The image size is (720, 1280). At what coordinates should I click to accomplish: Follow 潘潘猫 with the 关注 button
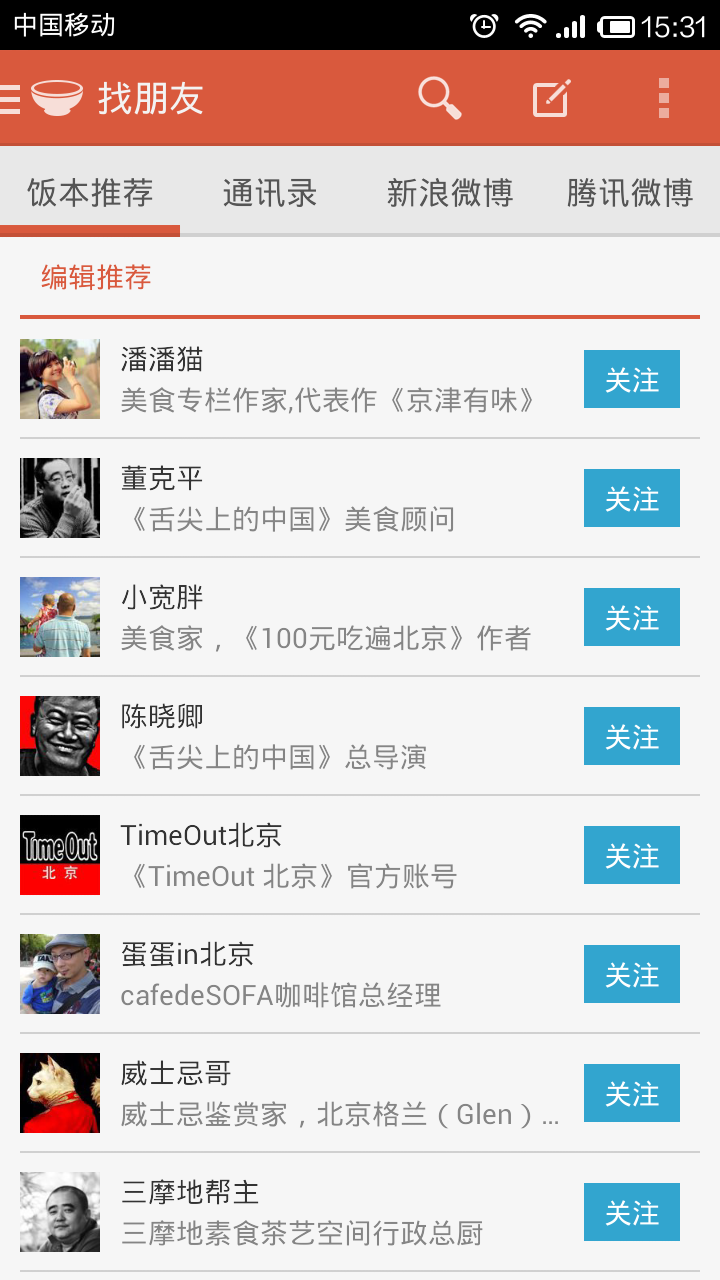pos(632,379)
